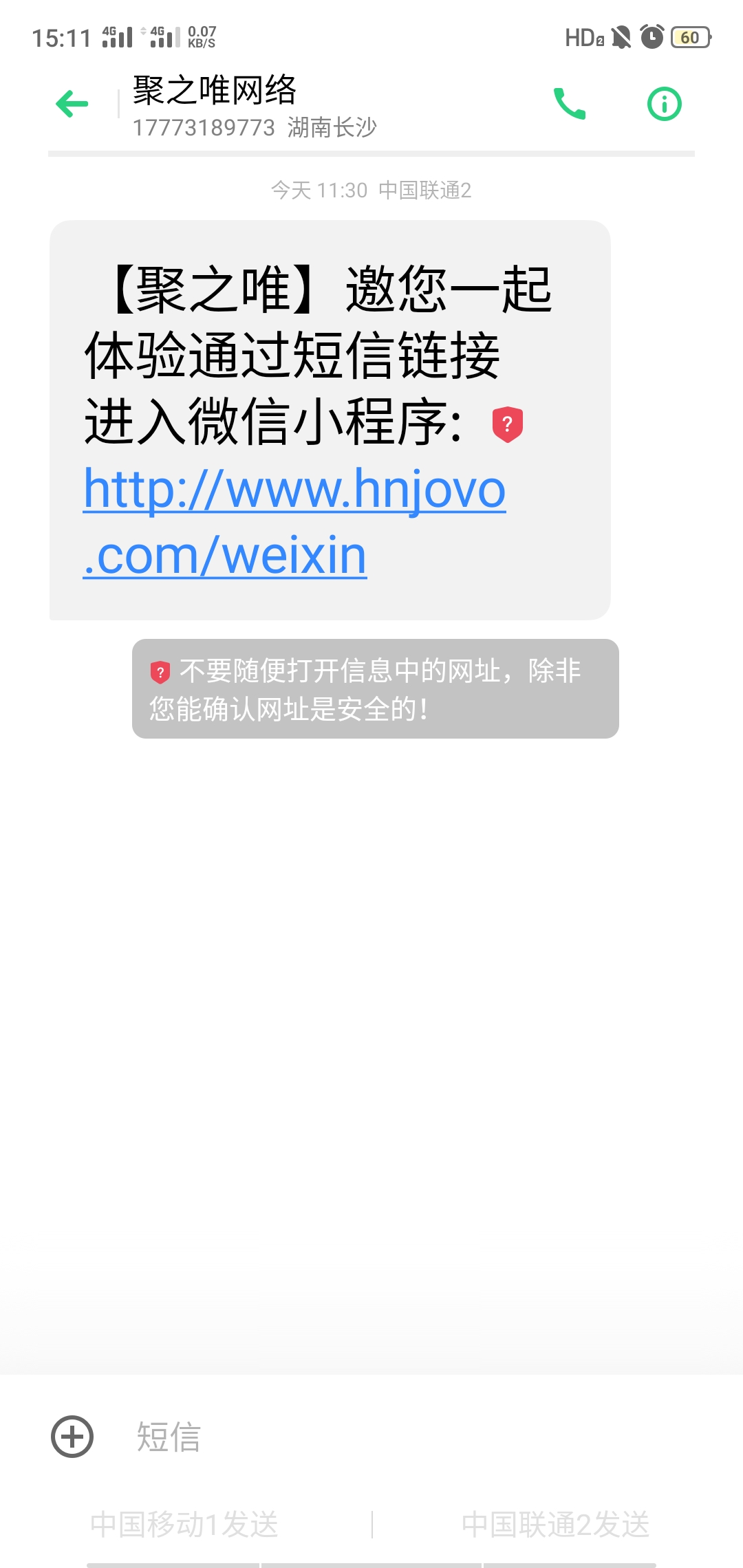The height and width of the screenshot is (1568, 743).
Task: Open contact info via the info icon
Action: click(x=664, y=105)
